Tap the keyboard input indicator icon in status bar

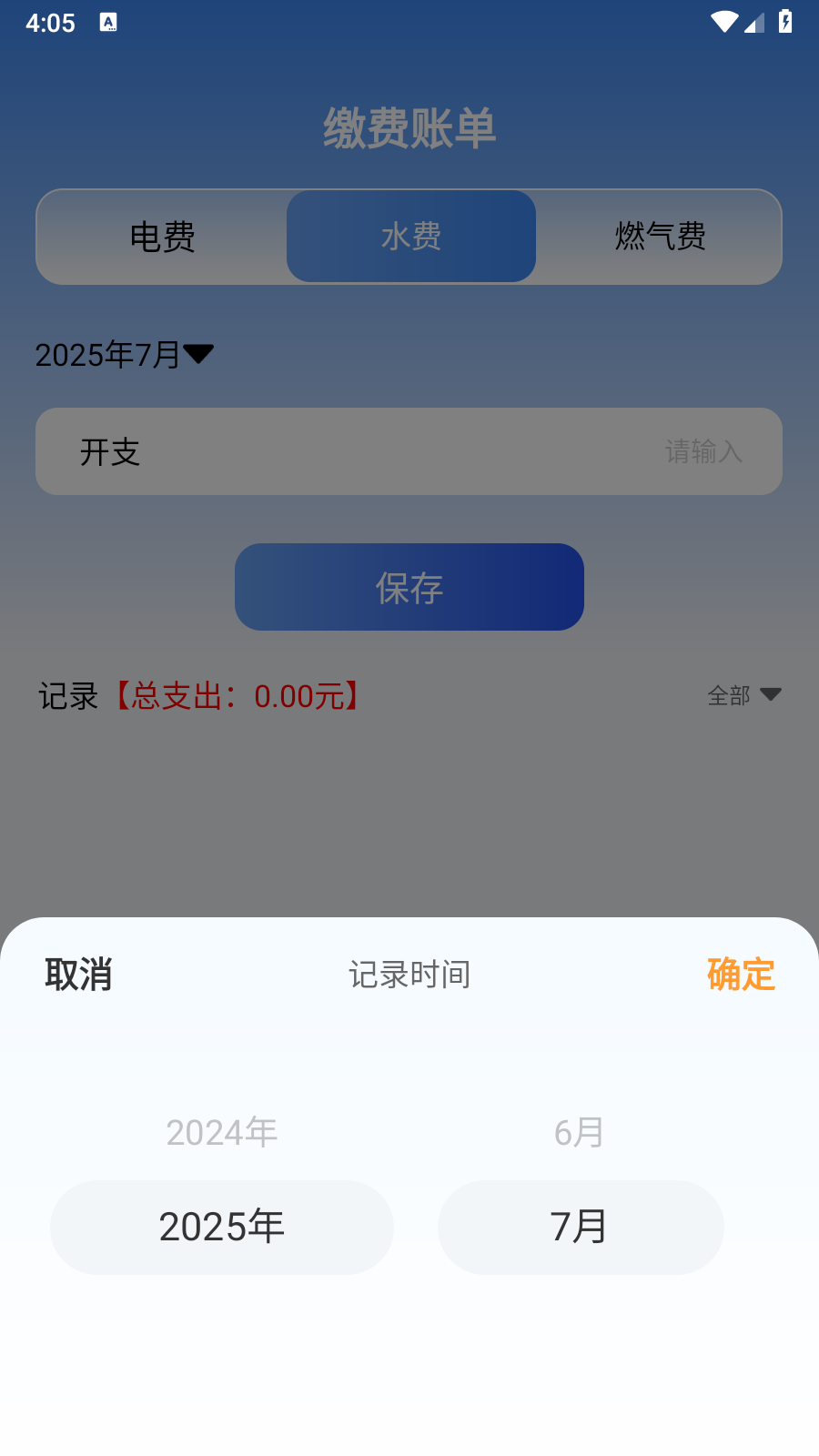point(109,22)
